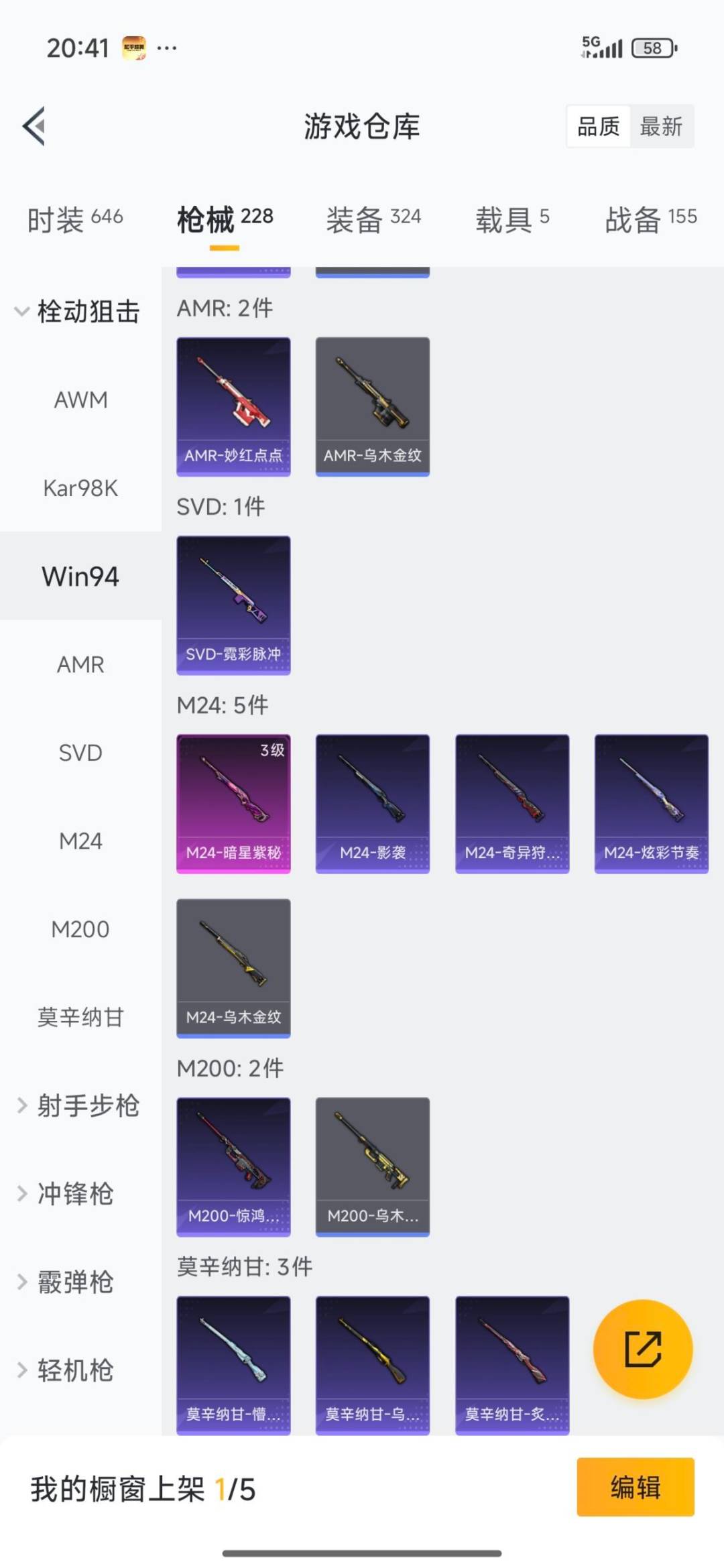This screenshot has width=724, height=1568.
Task: Collapse the 栓动狙击 category
Action: click(87, 312)
